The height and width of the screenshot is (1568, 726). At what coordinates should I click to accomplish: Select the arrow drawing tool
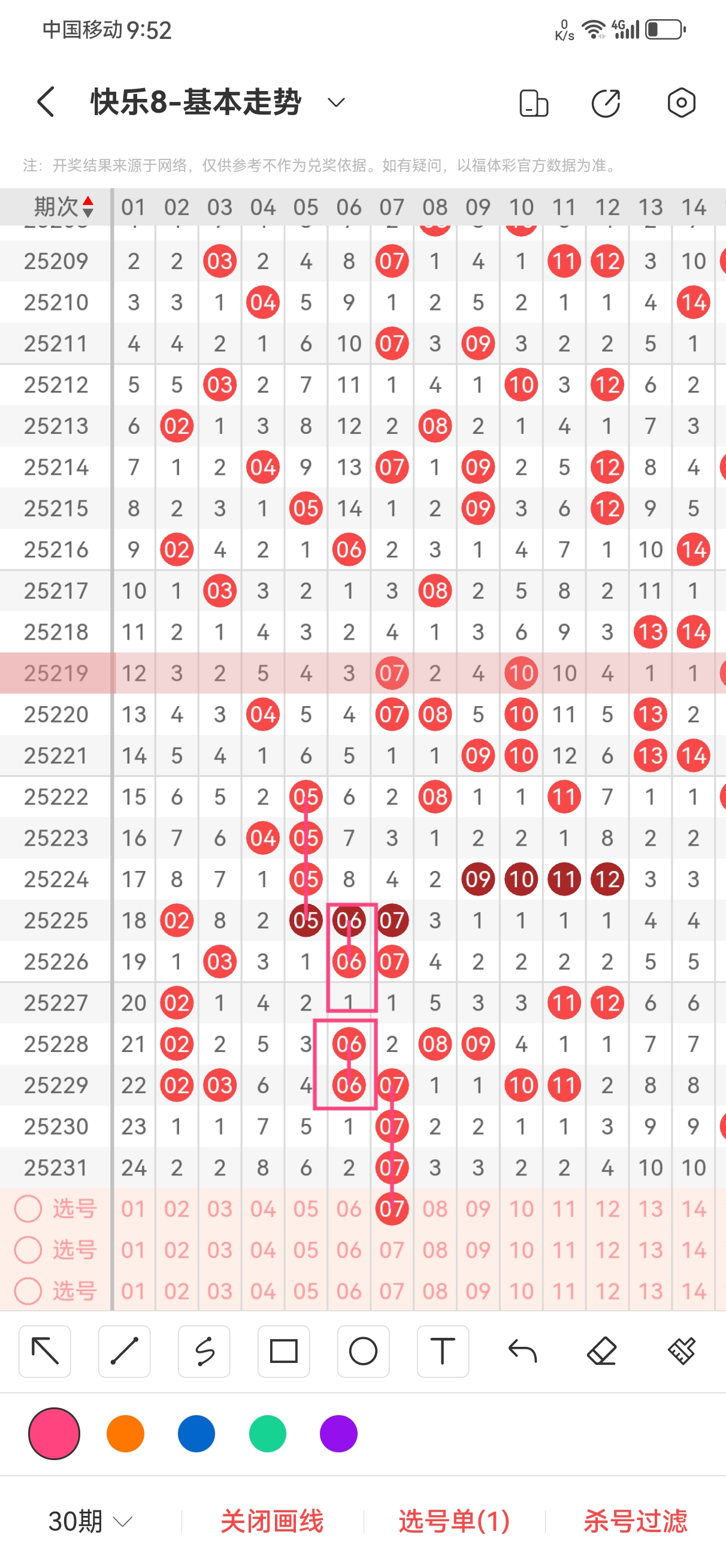(x=45, y=1351)
